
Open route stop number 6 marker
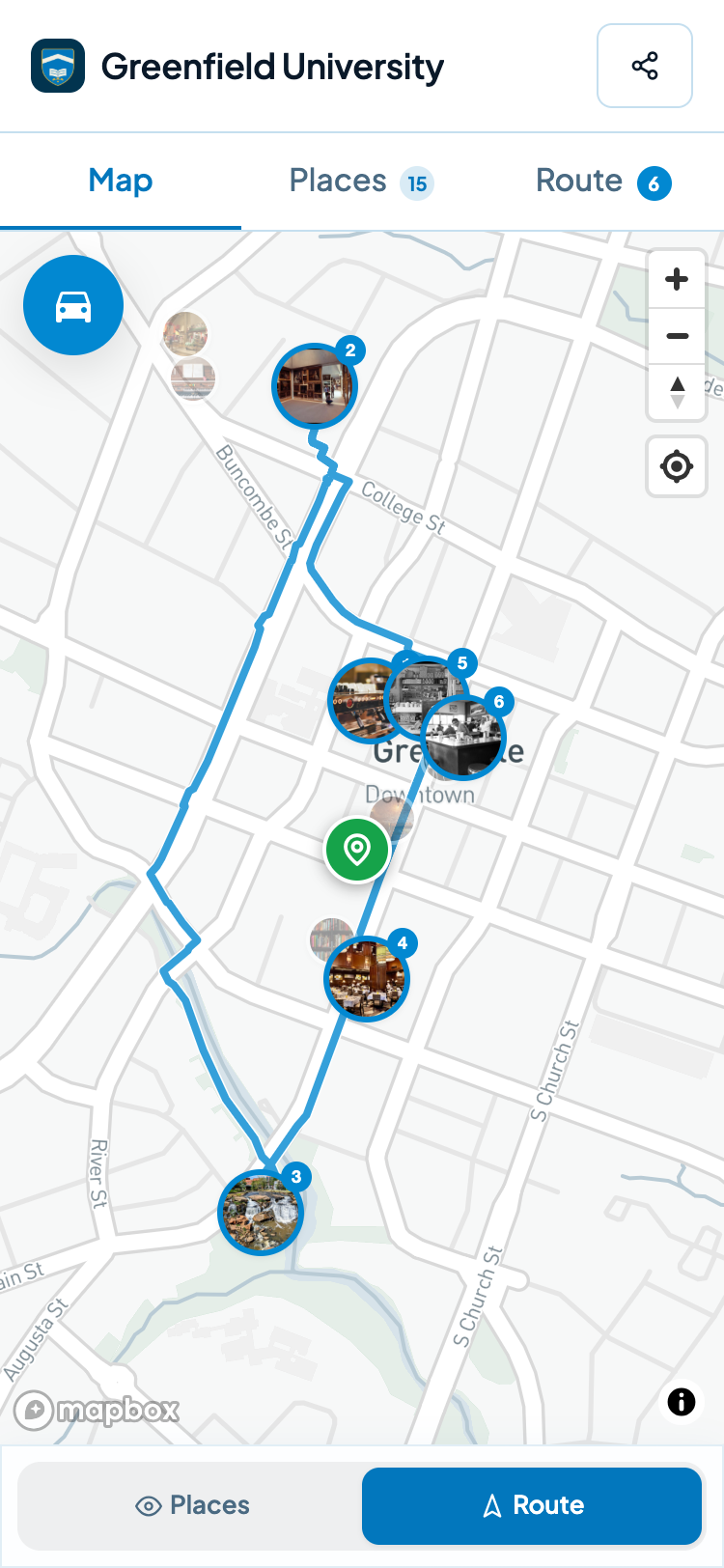[463, 738]
